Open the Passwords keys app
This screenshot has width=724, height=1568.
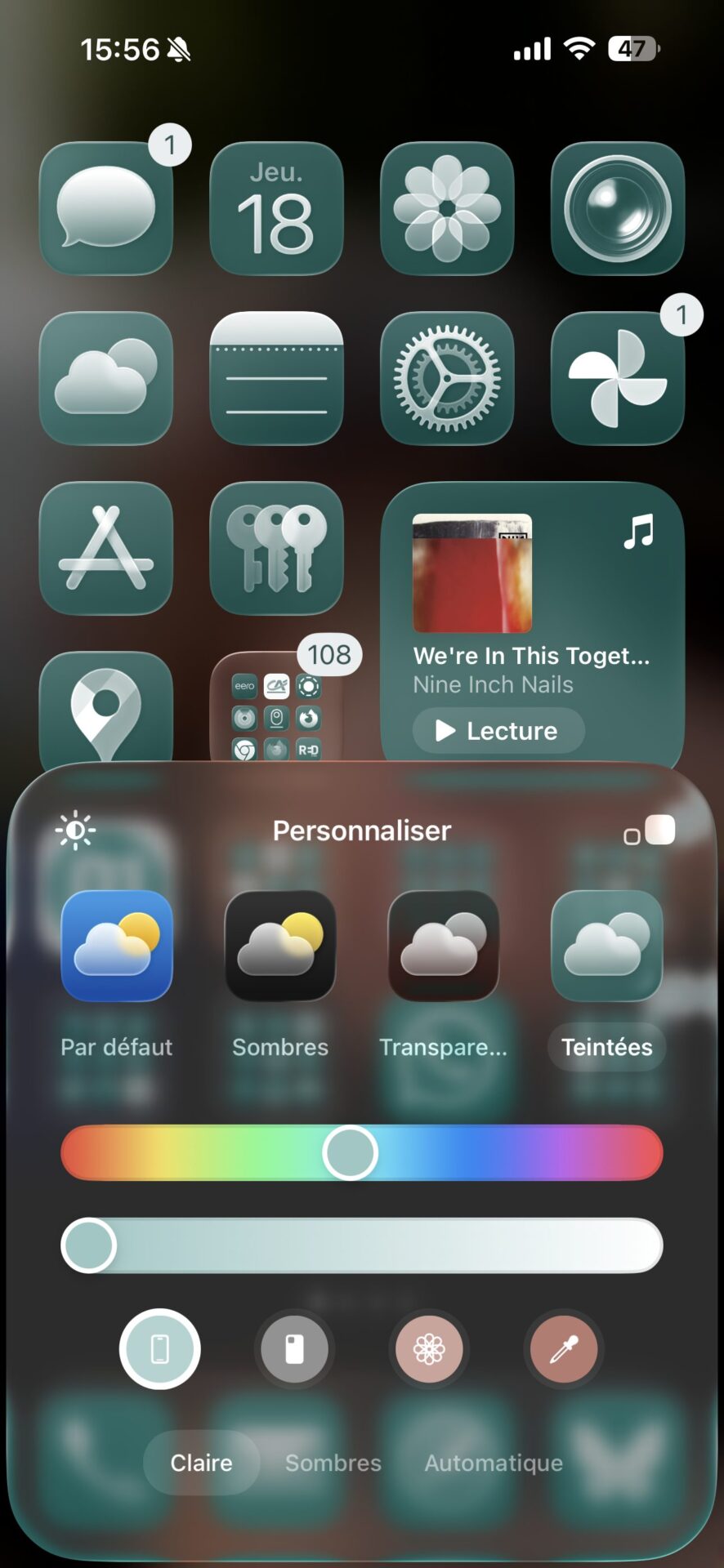point(276,548)
